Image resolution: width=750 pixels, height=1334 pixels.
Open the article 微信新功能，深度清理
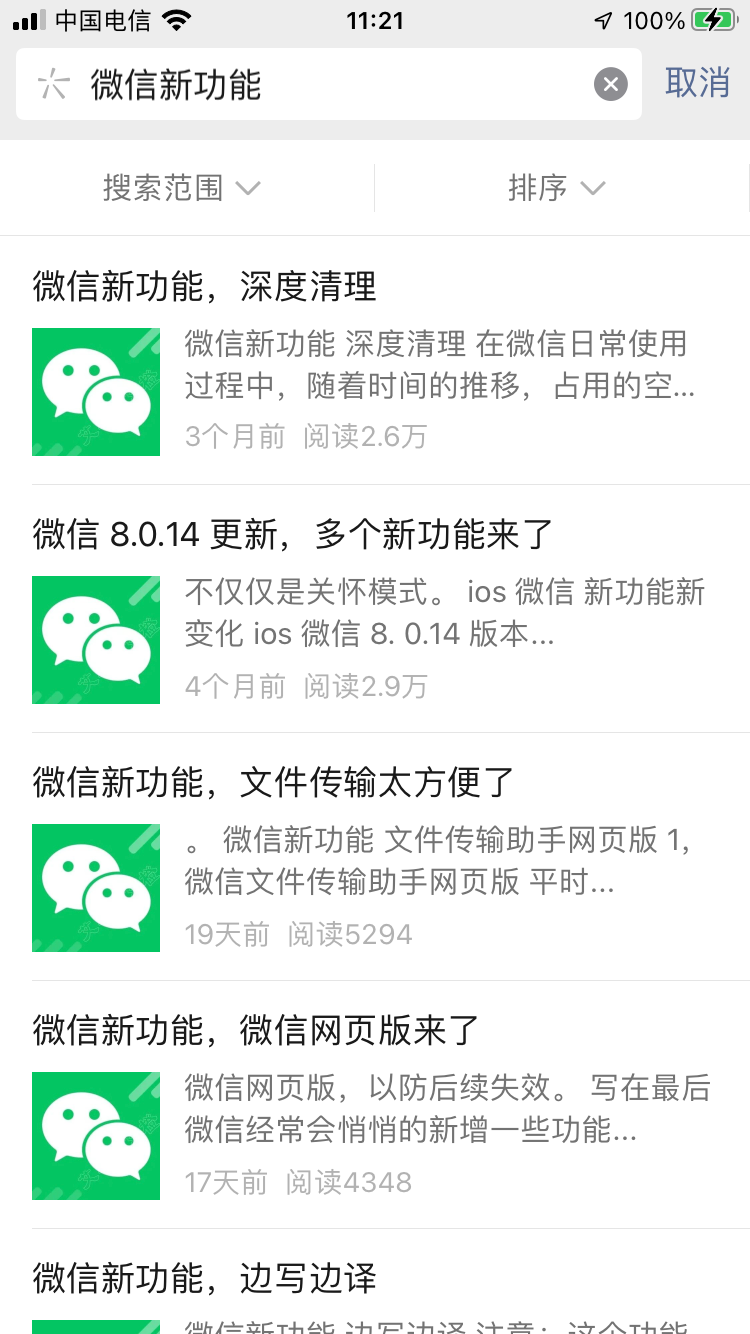click(x=205, y=287)
